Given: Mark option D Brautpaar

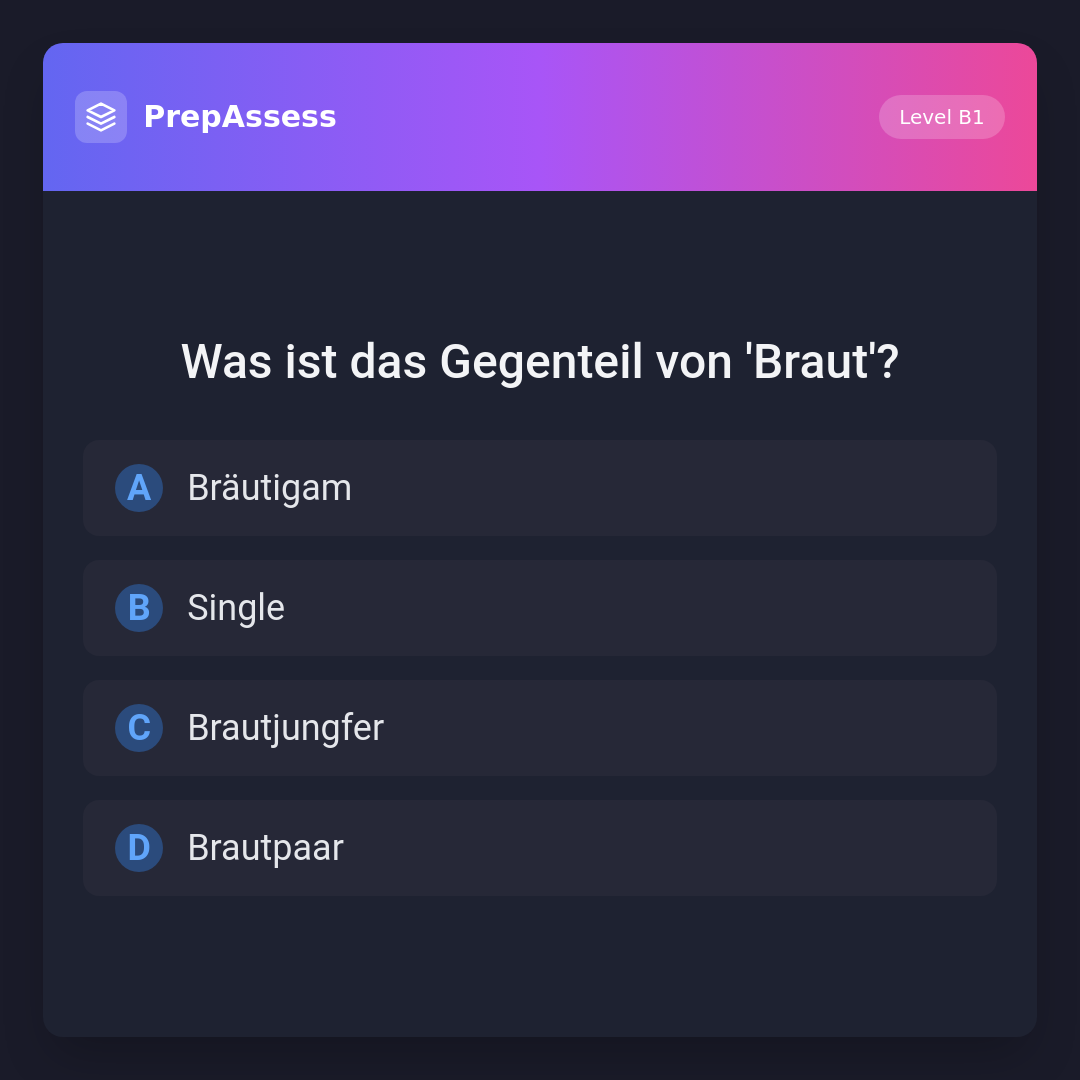Looking at the screenshot, I should point(540,848).
